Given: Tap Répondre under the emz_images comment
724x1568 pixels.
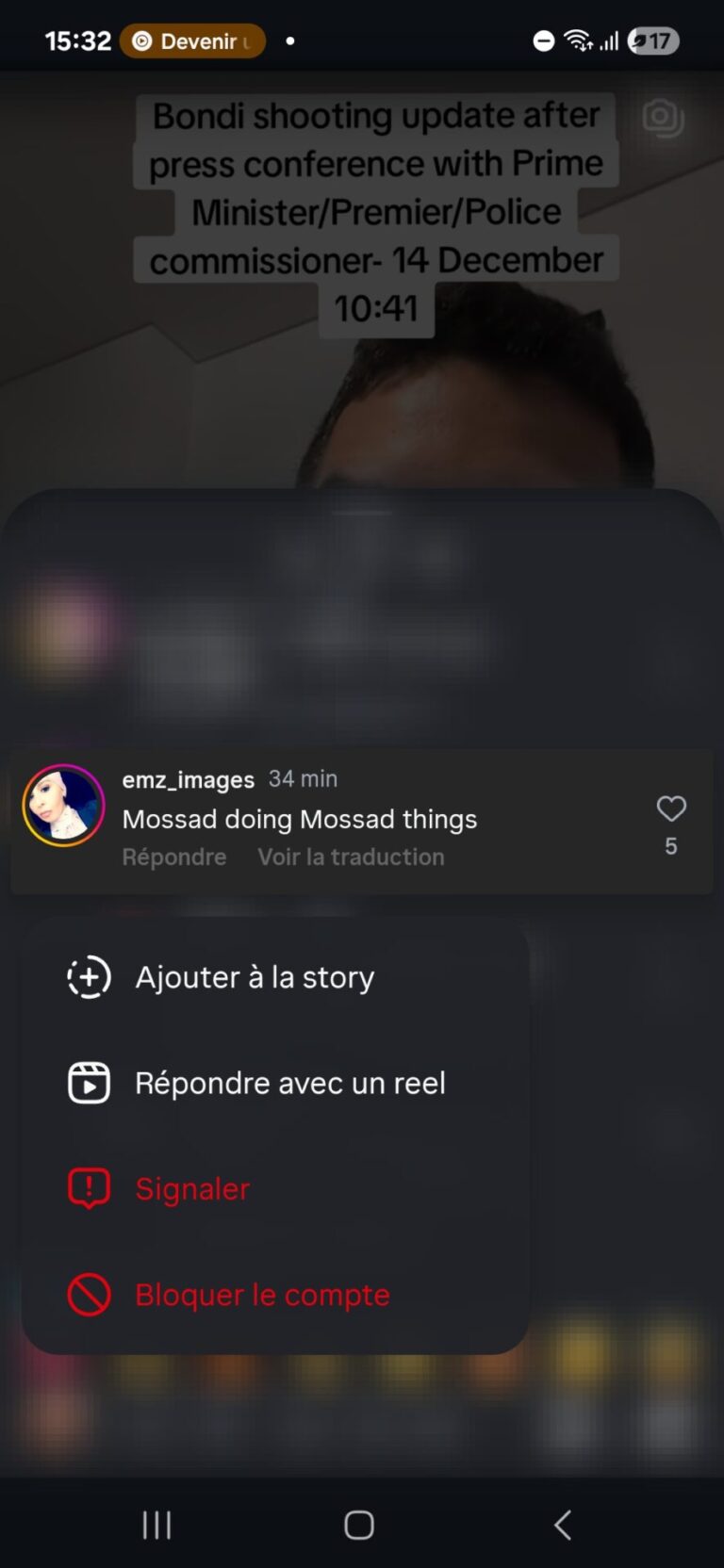Looking at the screenshot, I should click(x=174, y=857).
